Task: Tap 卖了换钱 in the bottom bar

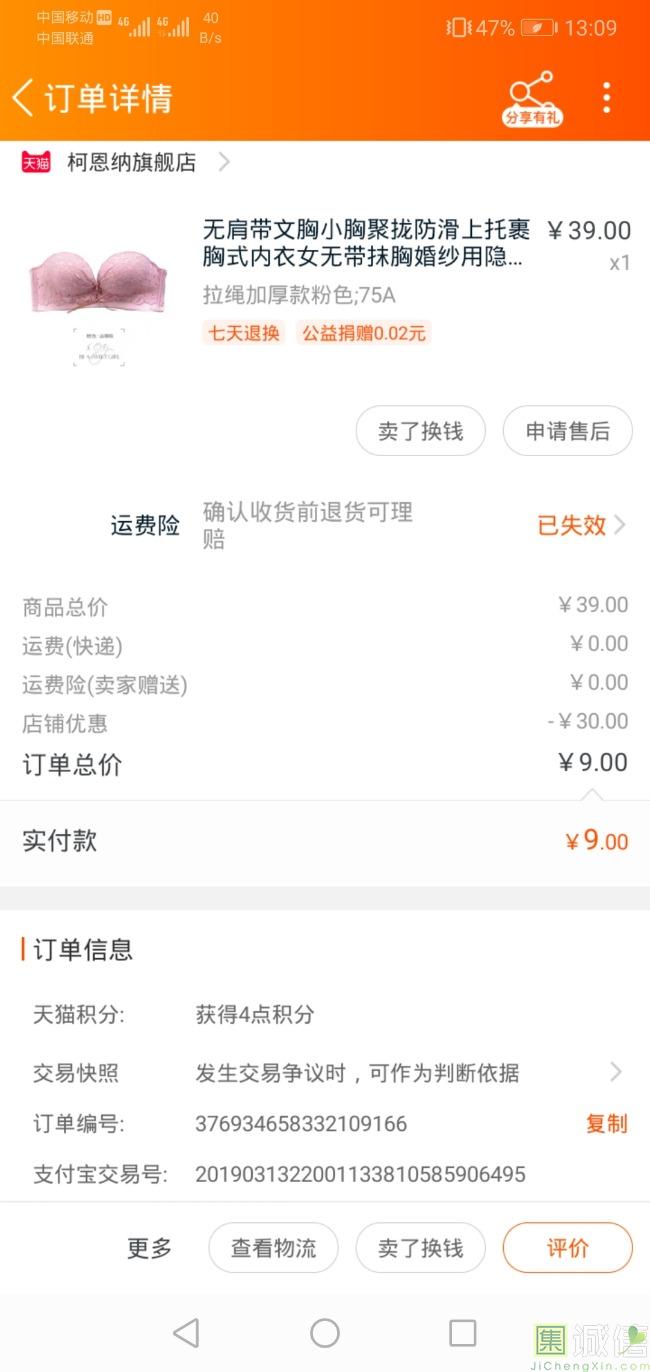Action: 420,1248
